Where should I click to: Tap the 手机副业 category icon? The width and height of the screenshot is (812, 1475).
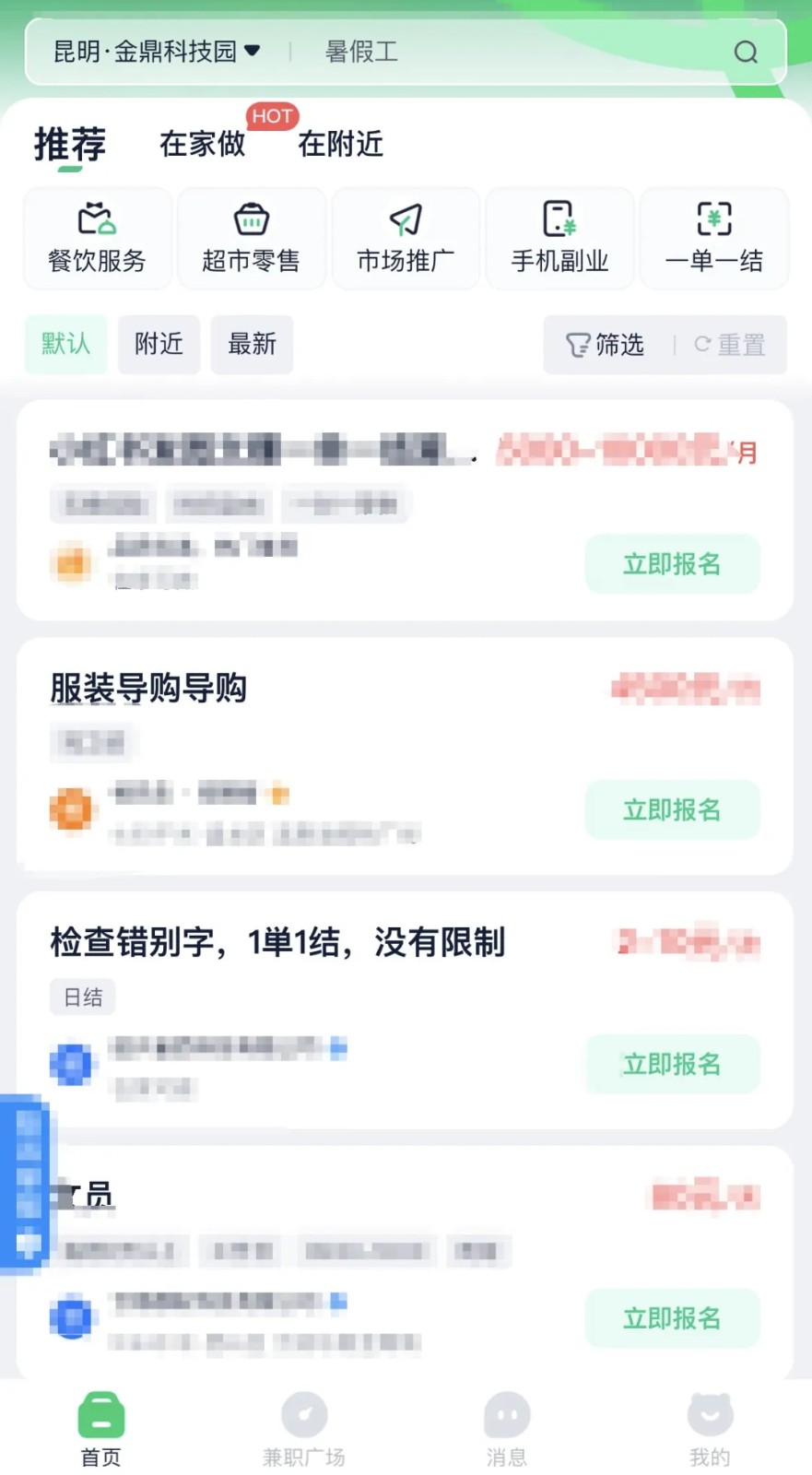click(559, 238)
